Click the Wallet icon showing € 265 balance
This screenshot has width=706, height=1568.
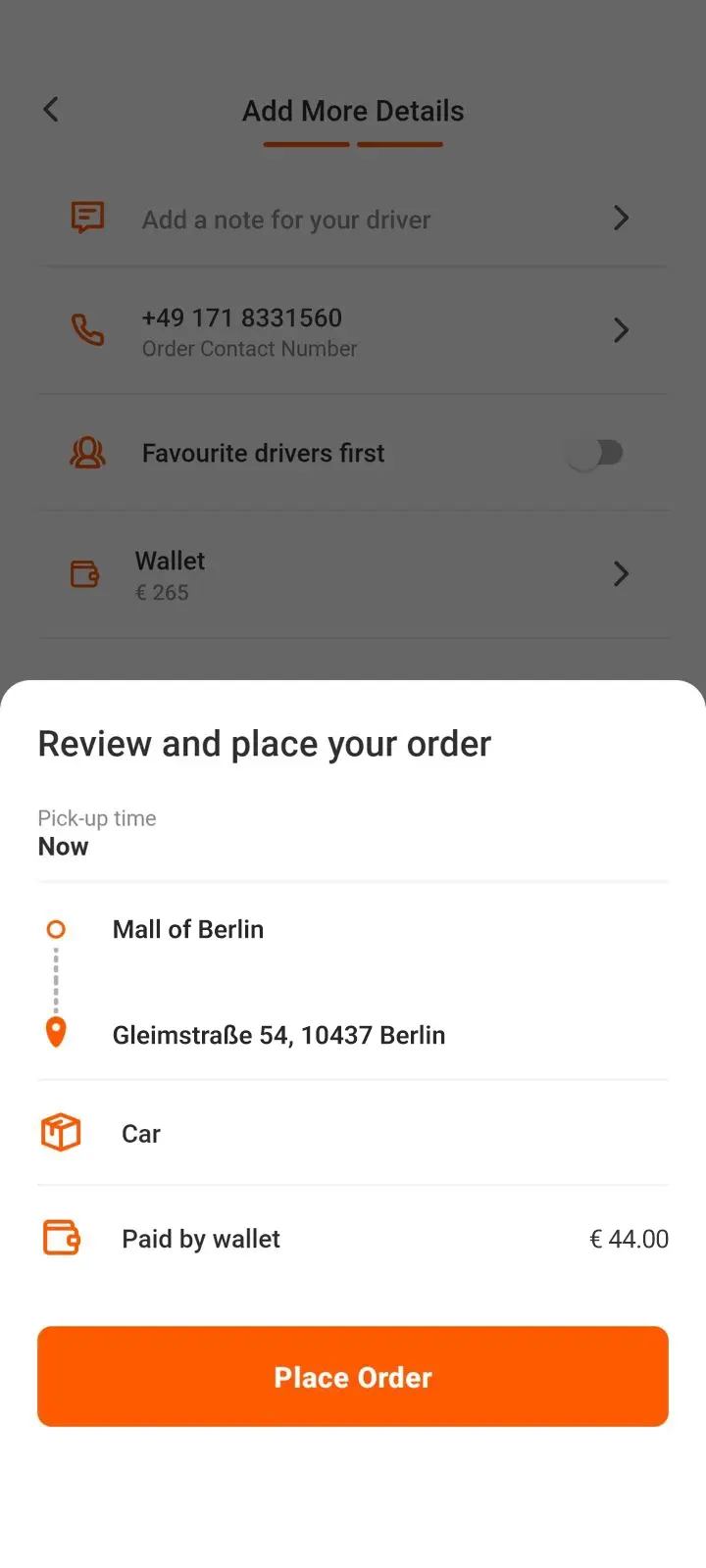pos(84,574)
